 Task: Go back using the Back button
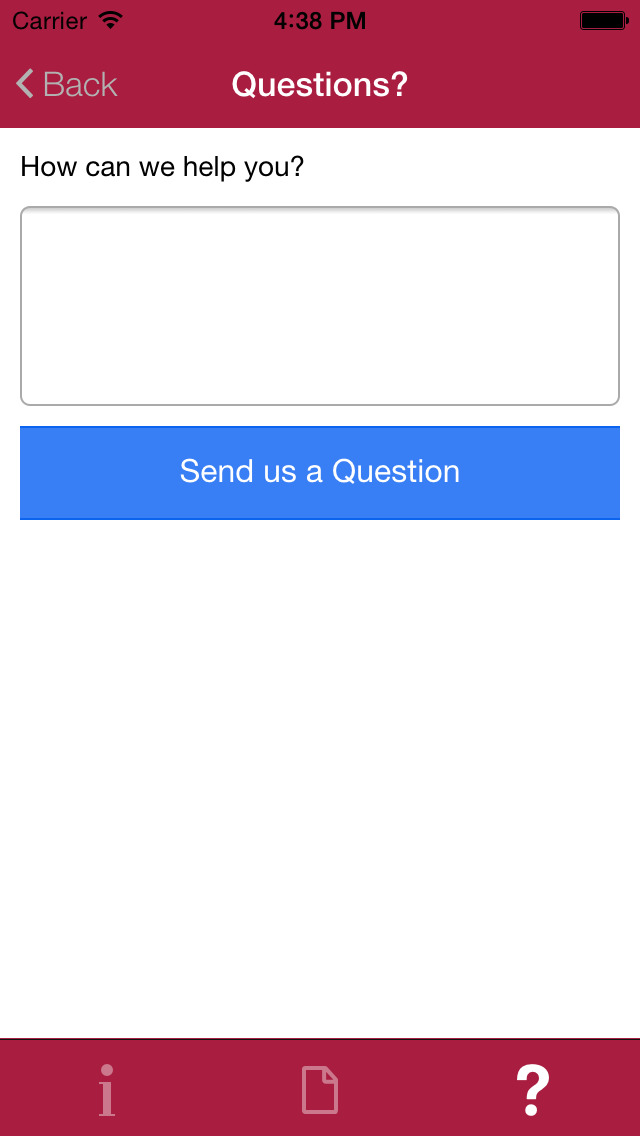67,85
